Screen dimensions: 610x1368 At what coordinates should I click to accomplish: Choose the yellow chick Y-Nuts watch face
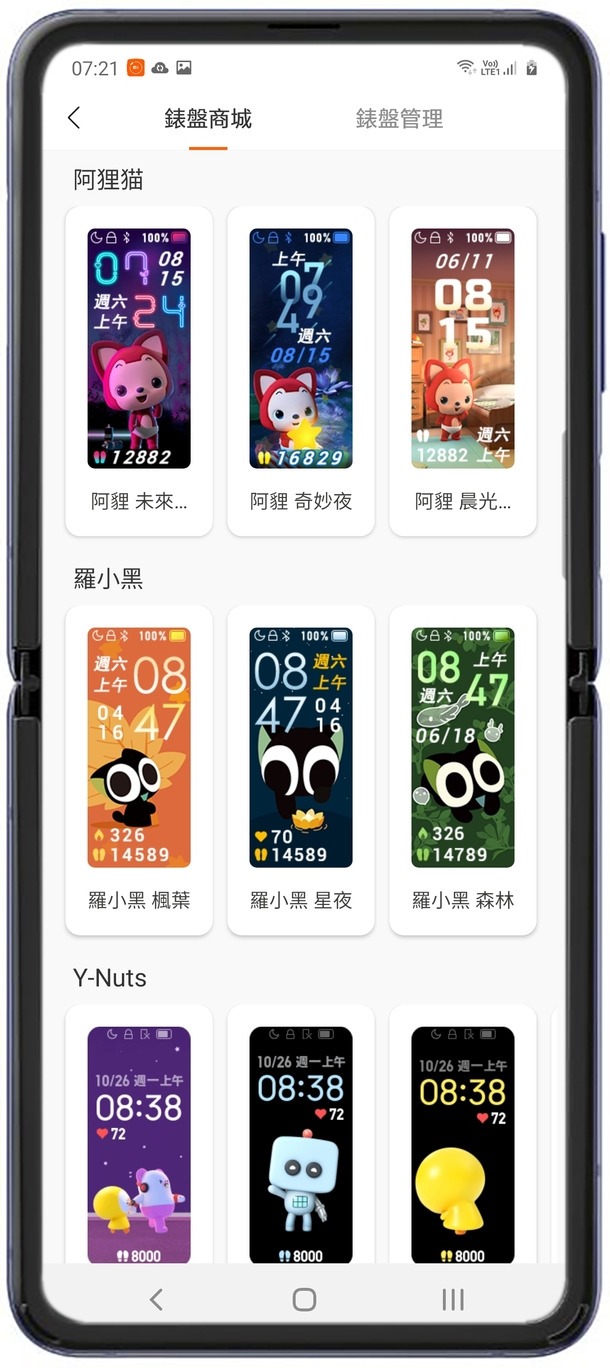(463, 1140)
